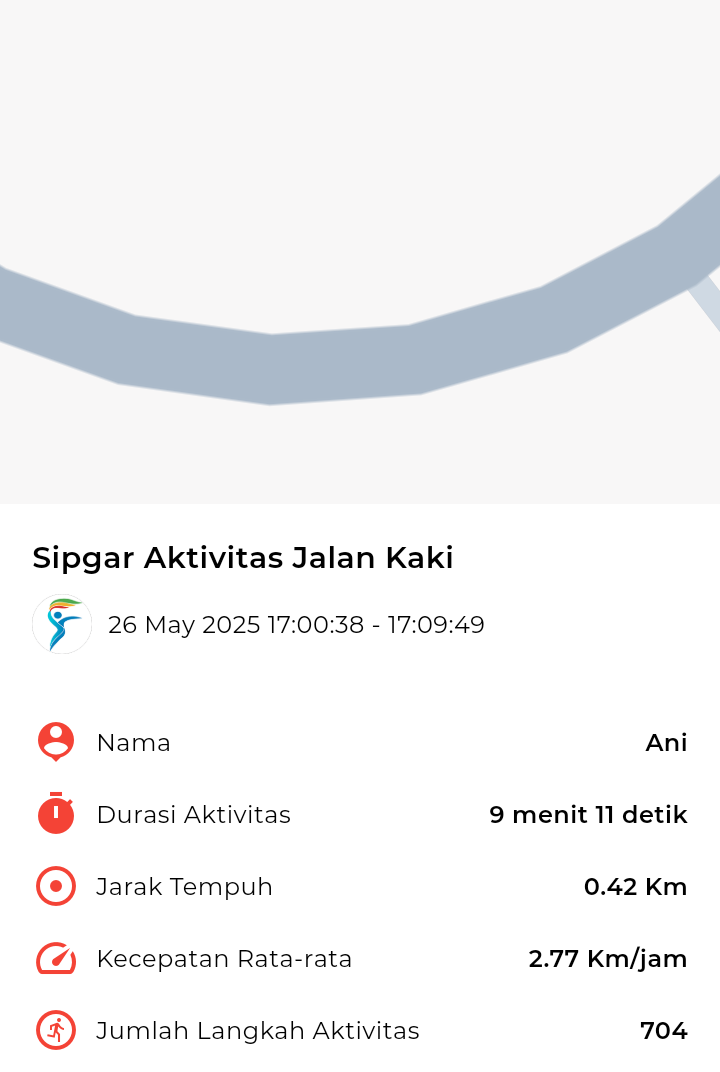Click the Jumlah Langkah Aktivitas label
The height and width of the screenshot is (1072, 720).
tap(257, 1030)
